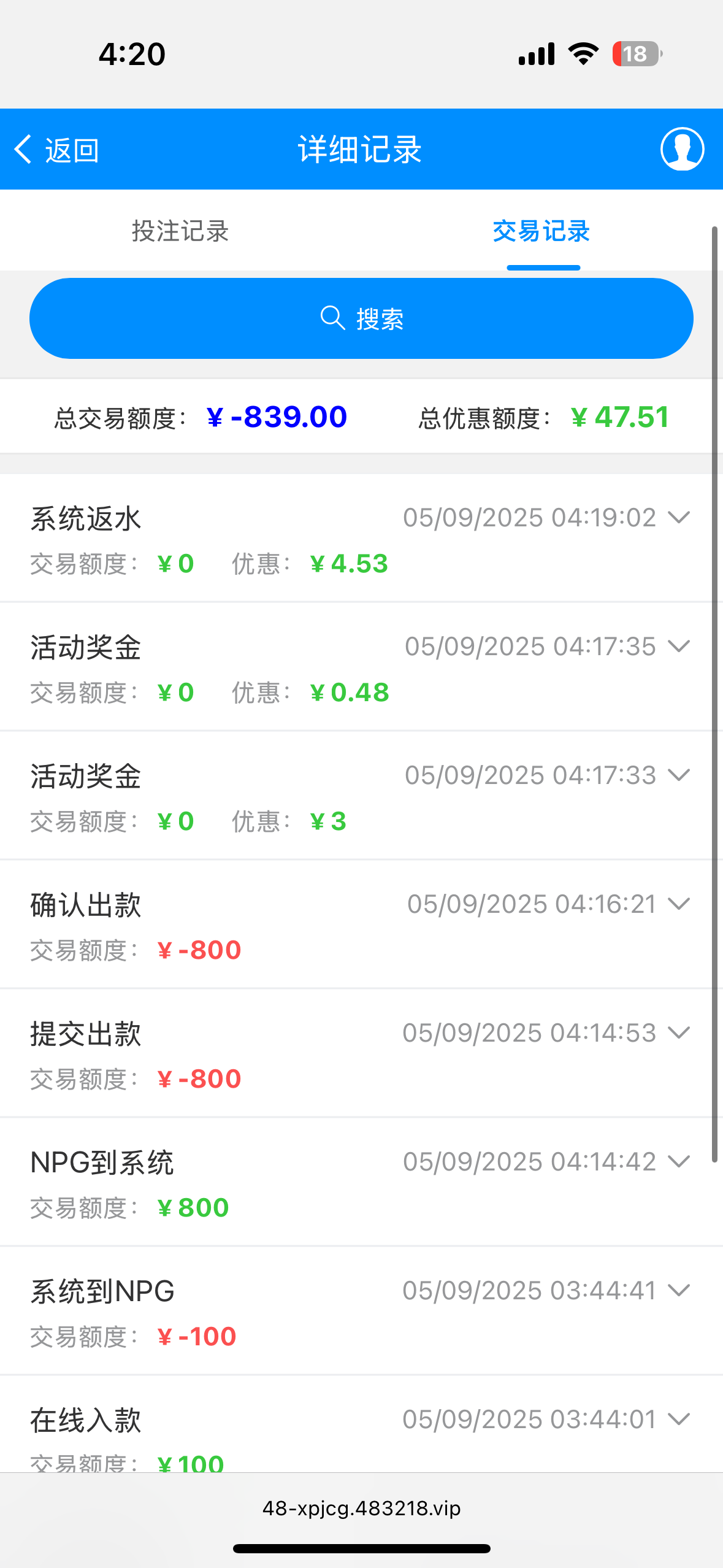Select the 交易记录 tab

pos(541,231)
